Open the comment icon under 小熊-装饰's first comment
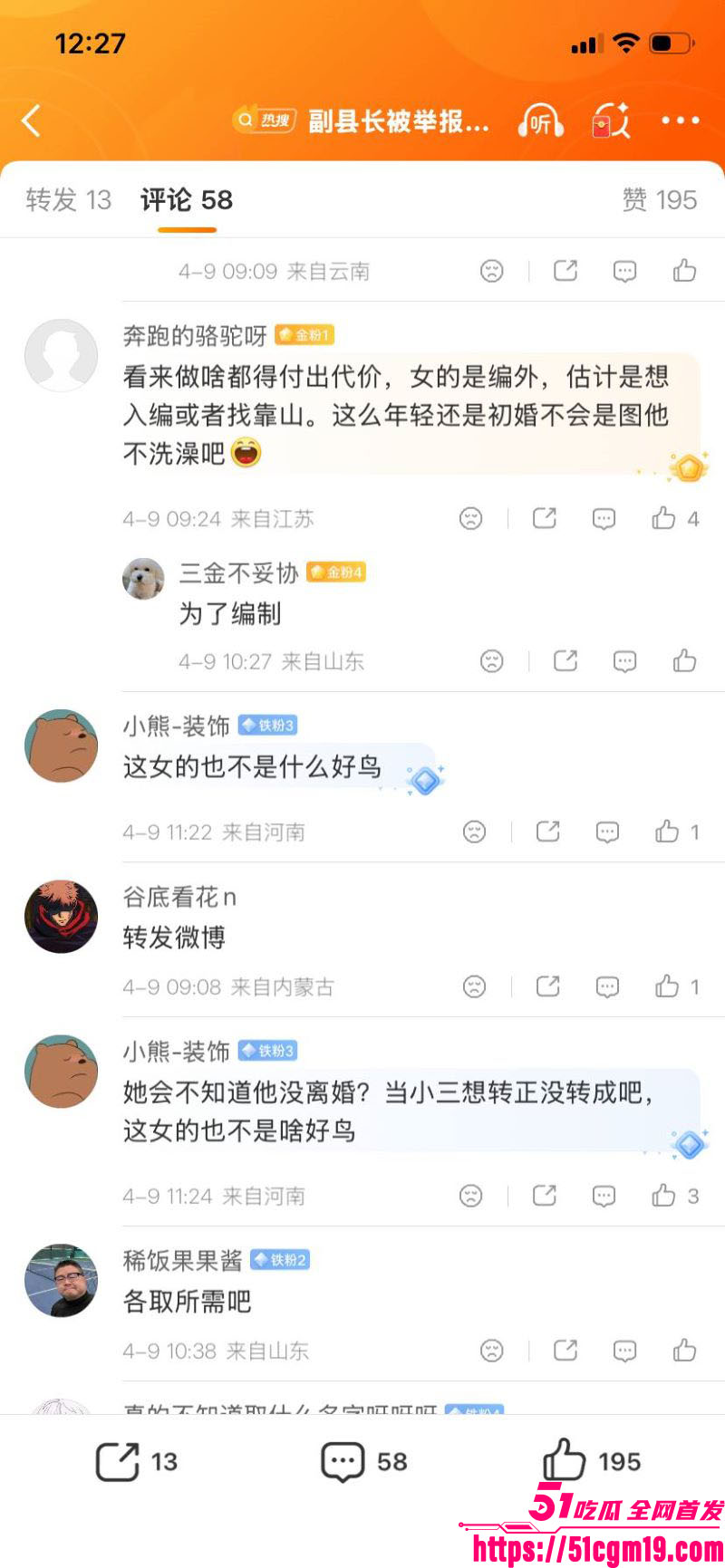 (x=605, y=832)
